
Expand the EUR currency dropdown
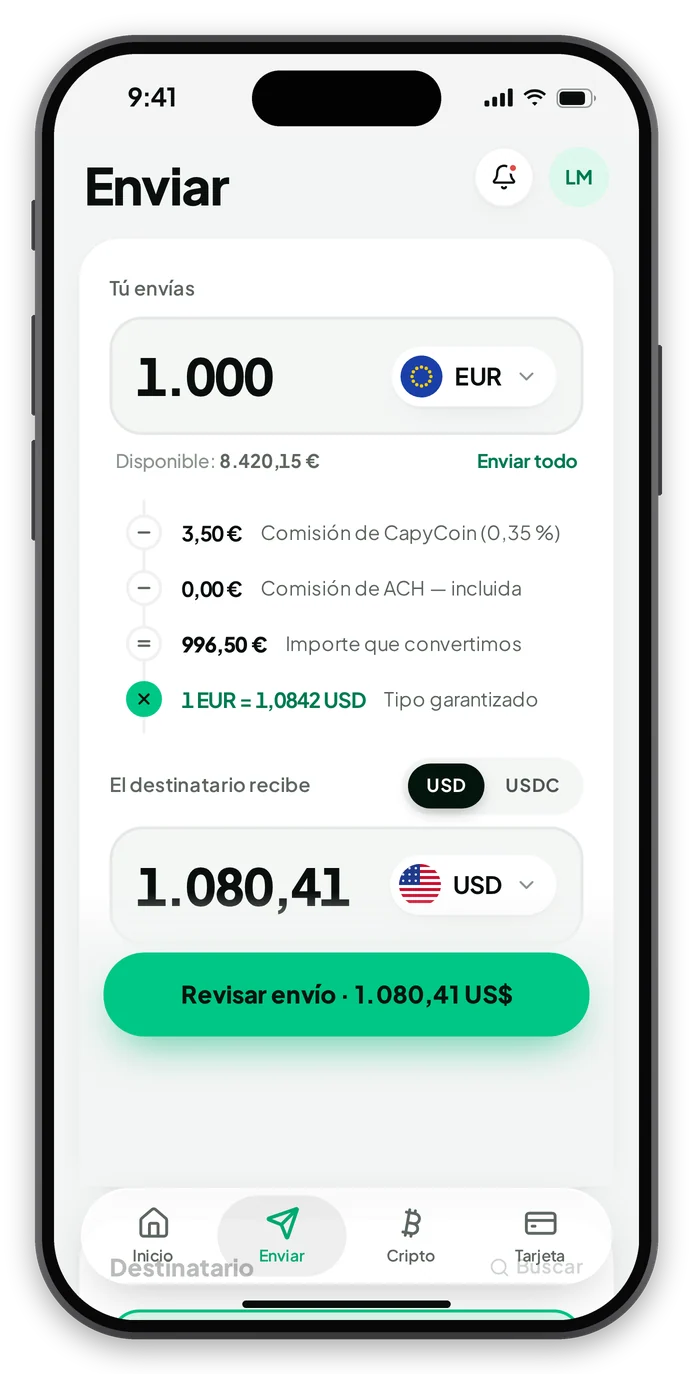[x=473, y=377]
